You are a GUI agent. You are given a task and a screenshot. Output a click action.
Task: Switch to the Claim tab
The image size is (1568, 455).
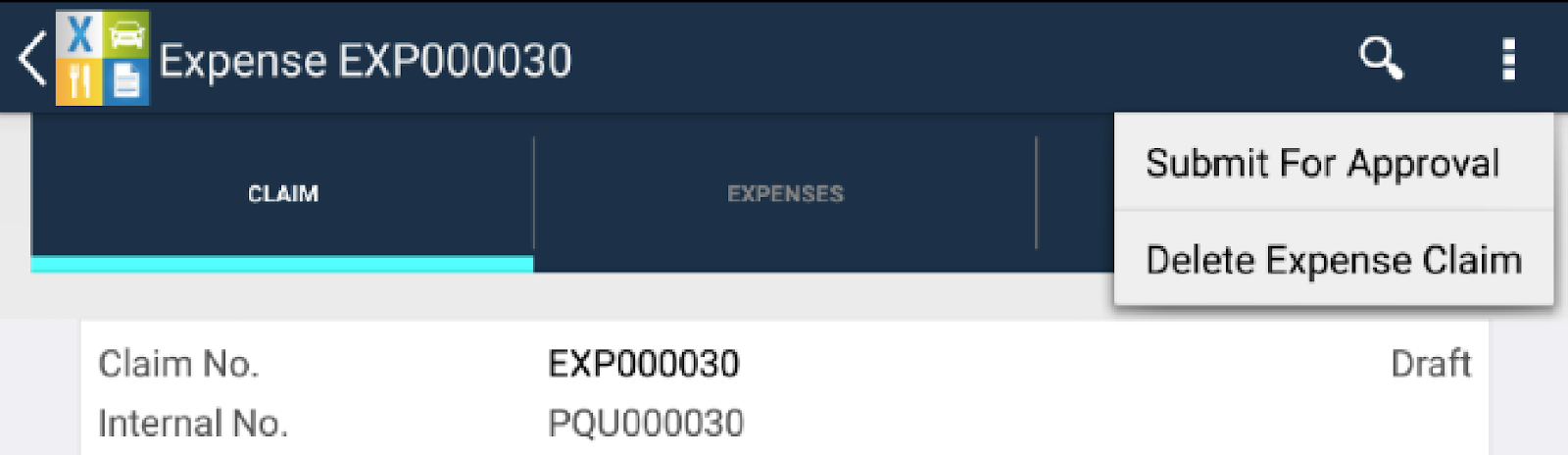[x=282, y=194]
